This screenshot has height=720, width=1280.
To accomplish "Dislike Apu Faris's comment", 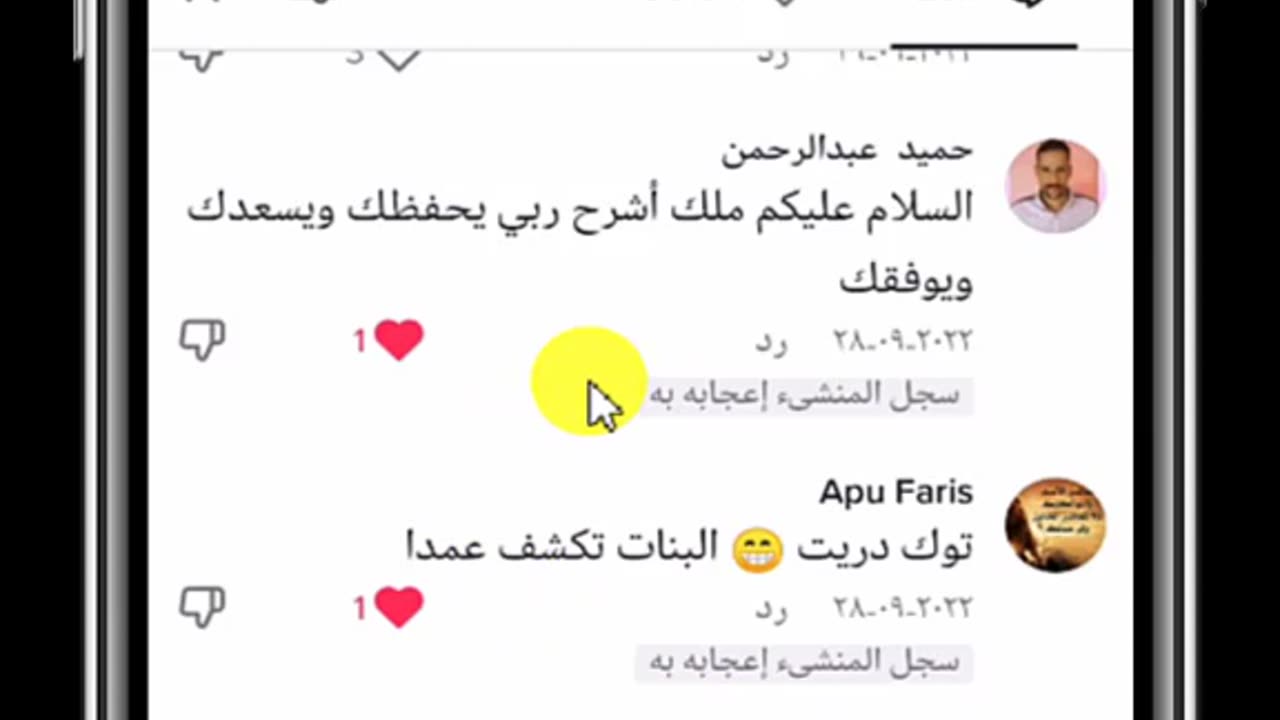I will tap(202, 607).
